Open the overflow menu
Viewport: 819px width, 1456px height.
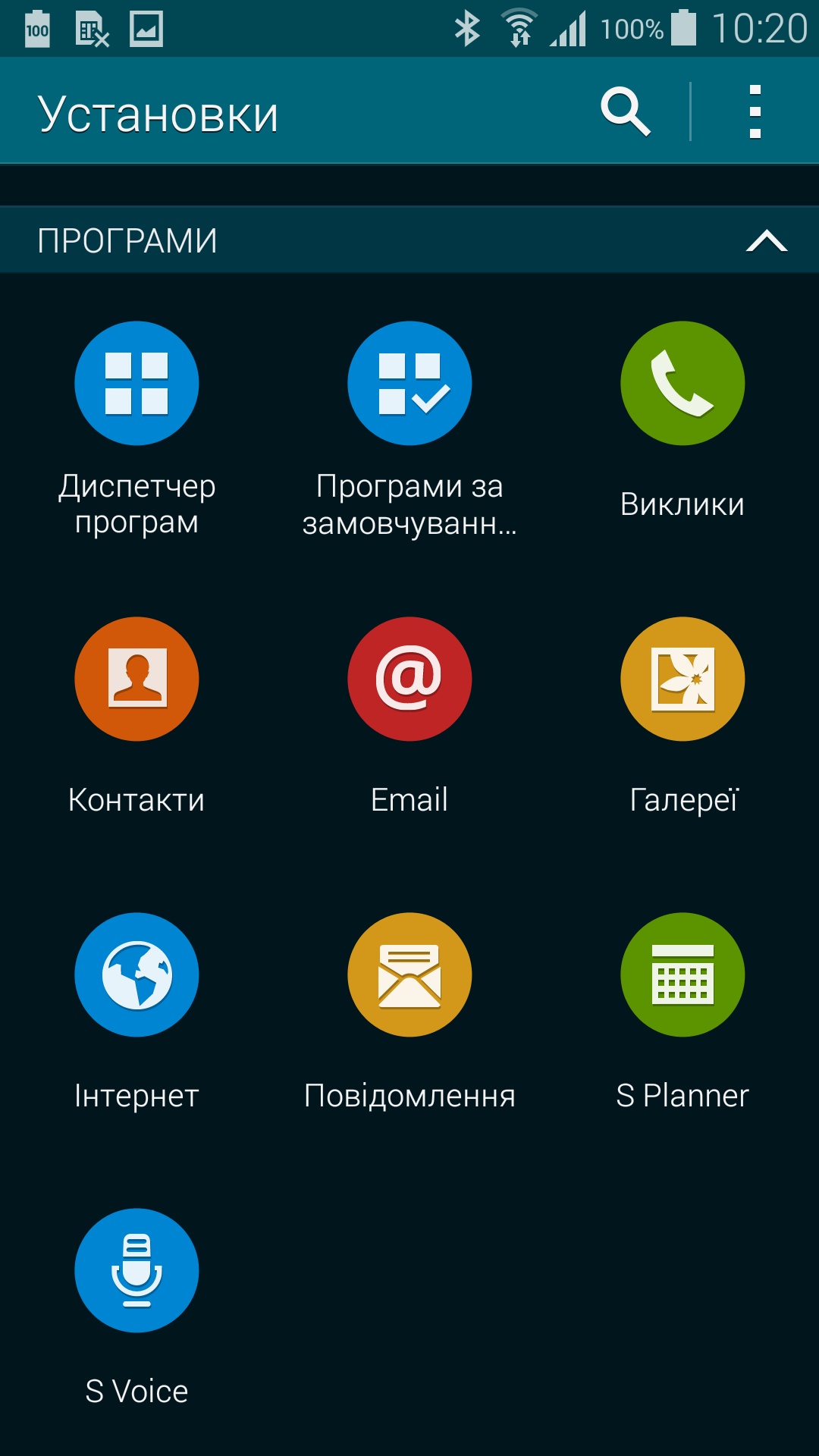click(755, 112)
